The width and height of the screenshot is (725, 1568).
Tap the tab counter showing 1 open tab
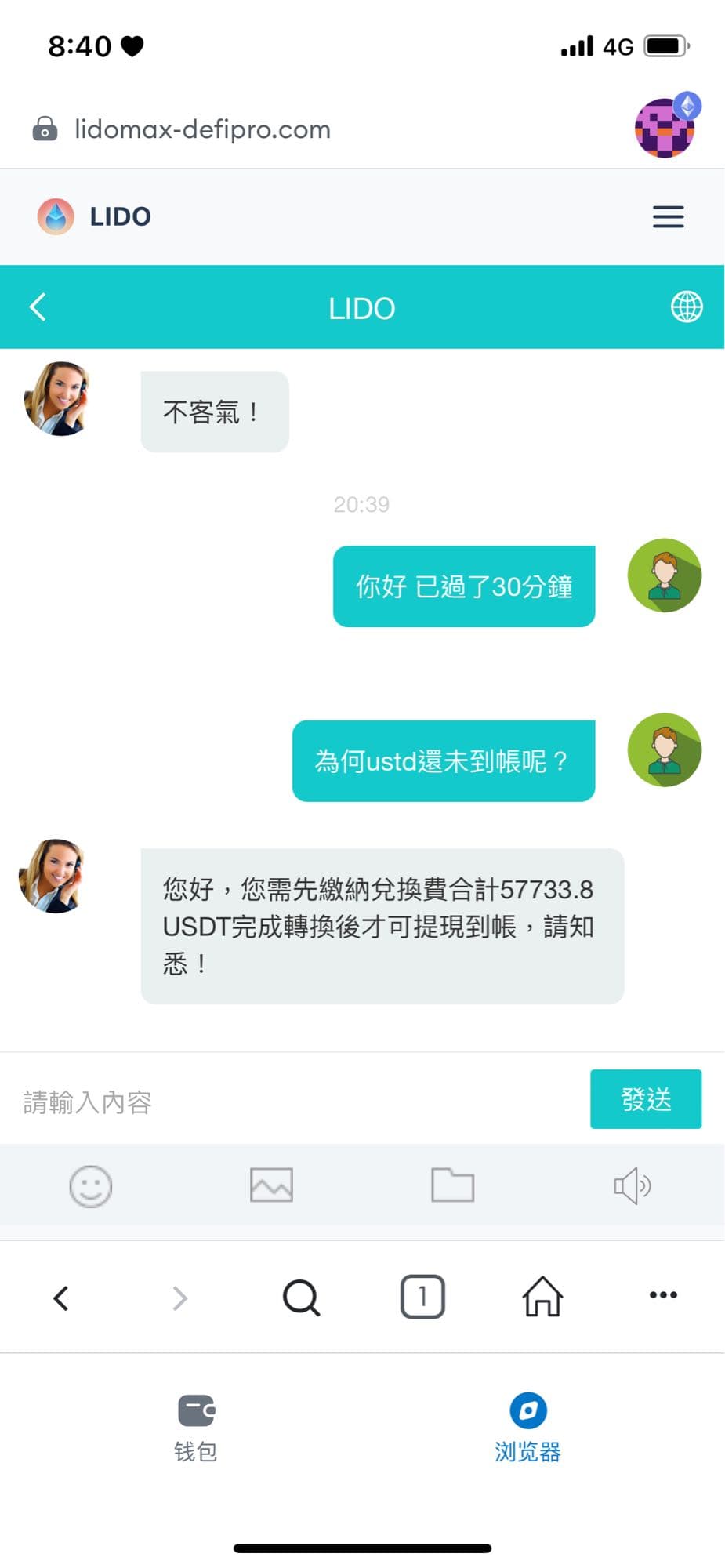pyautogui.click(x=422, y=1298)
